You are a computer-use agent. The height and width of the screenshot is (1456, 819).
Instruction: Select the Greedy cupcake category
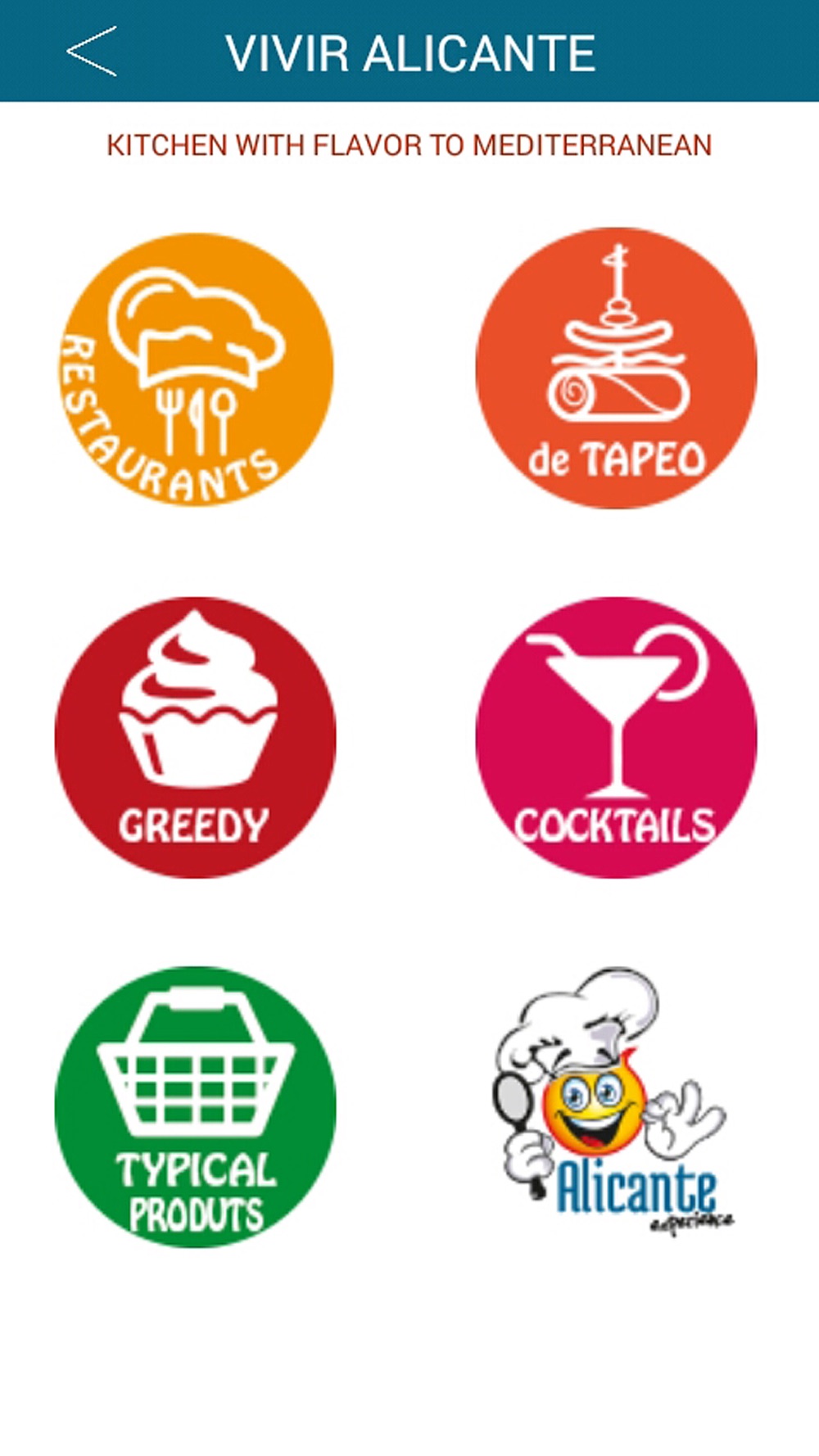click(x=195, y=737)
